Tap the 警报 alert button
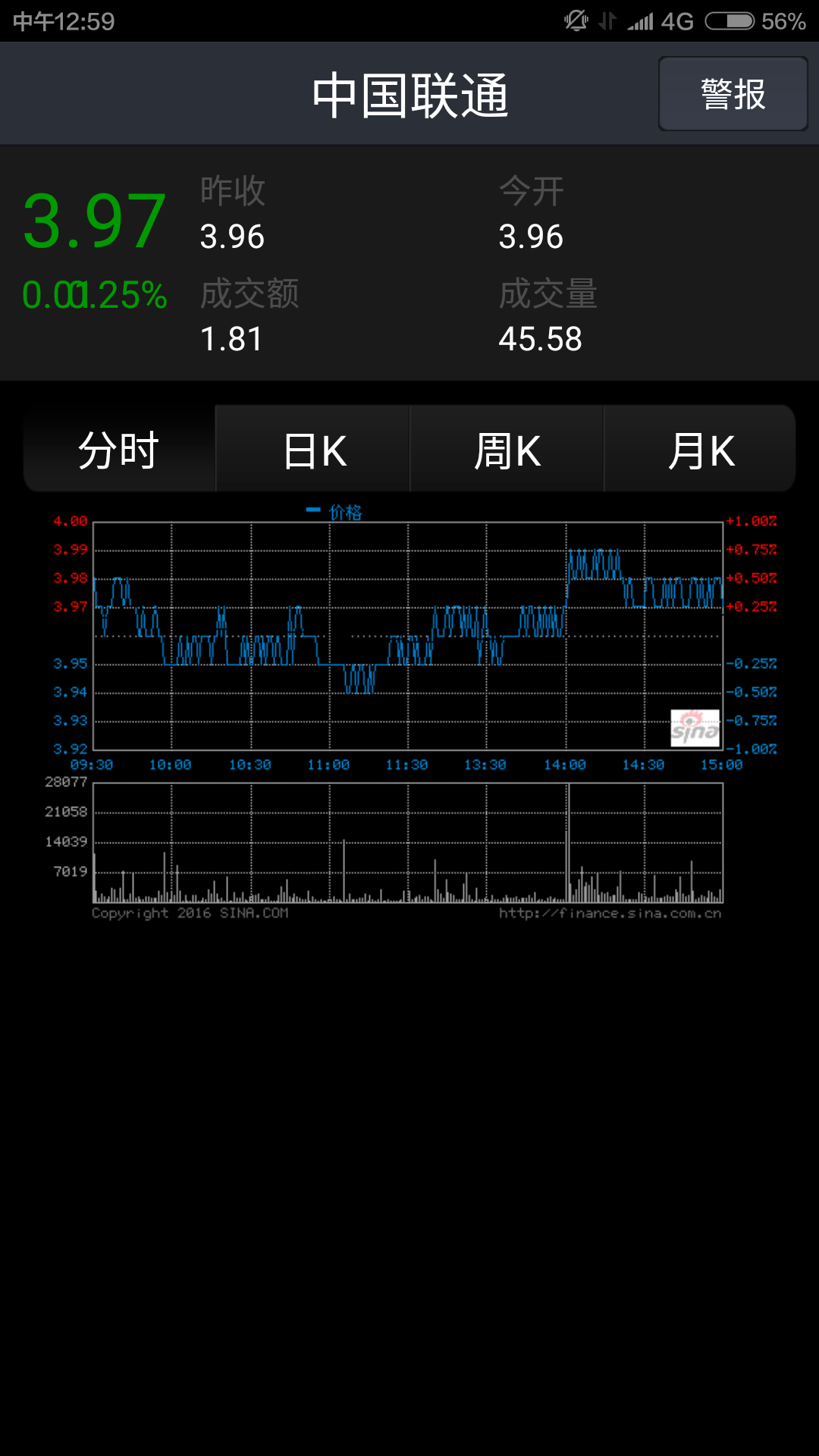The height and width of the screenshot is (1456, 819). click(x=733, y=94)
